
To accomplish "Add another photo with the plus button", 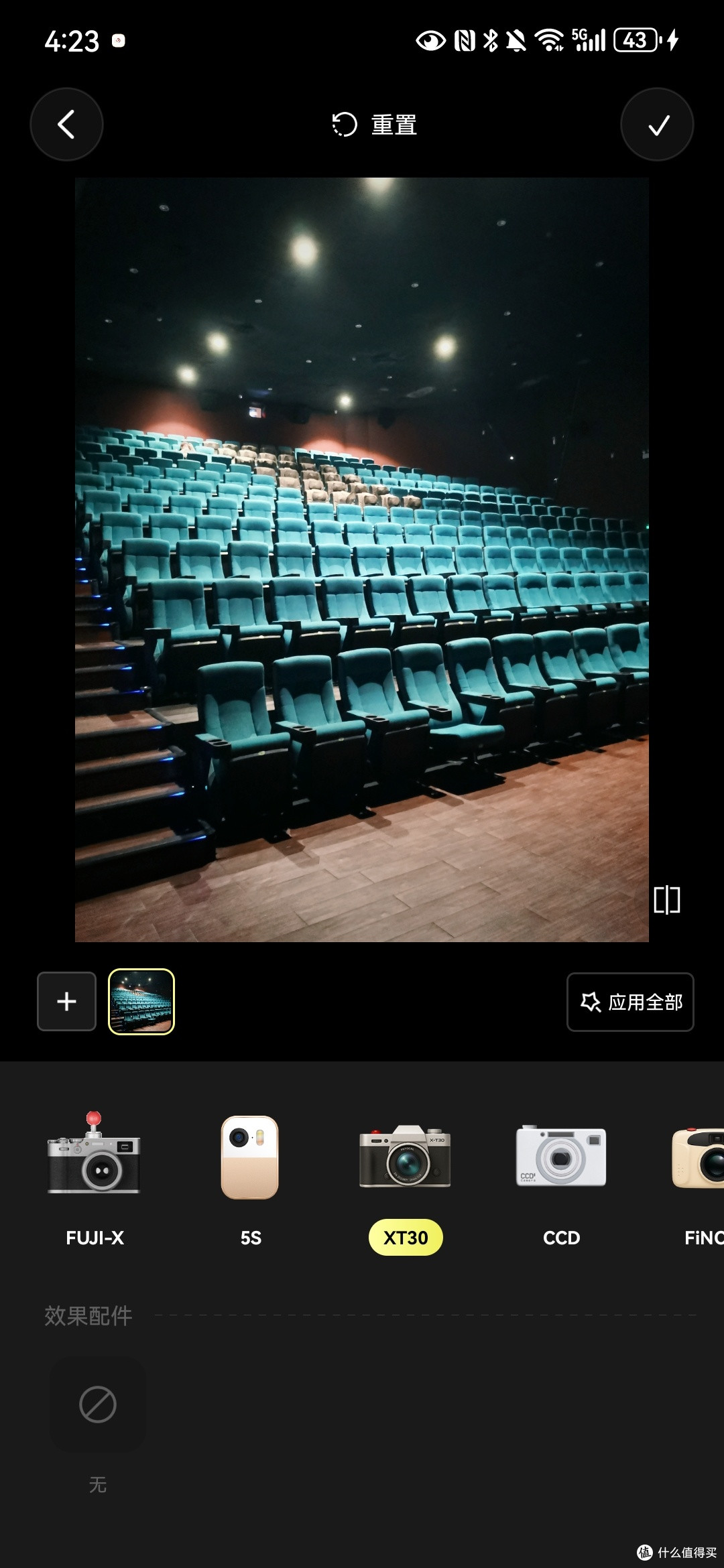I will coord(66,1001).
